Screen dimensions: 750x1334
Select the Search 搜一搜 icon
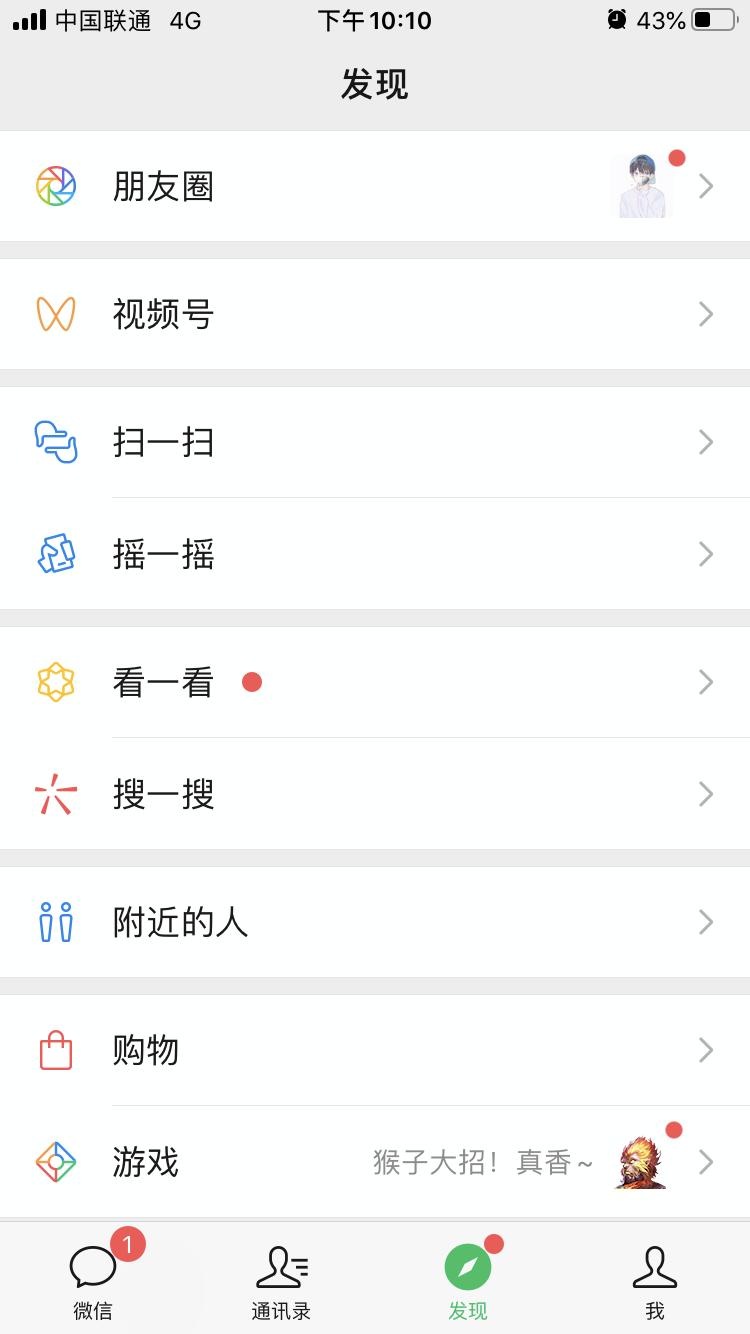coord(55,794)
